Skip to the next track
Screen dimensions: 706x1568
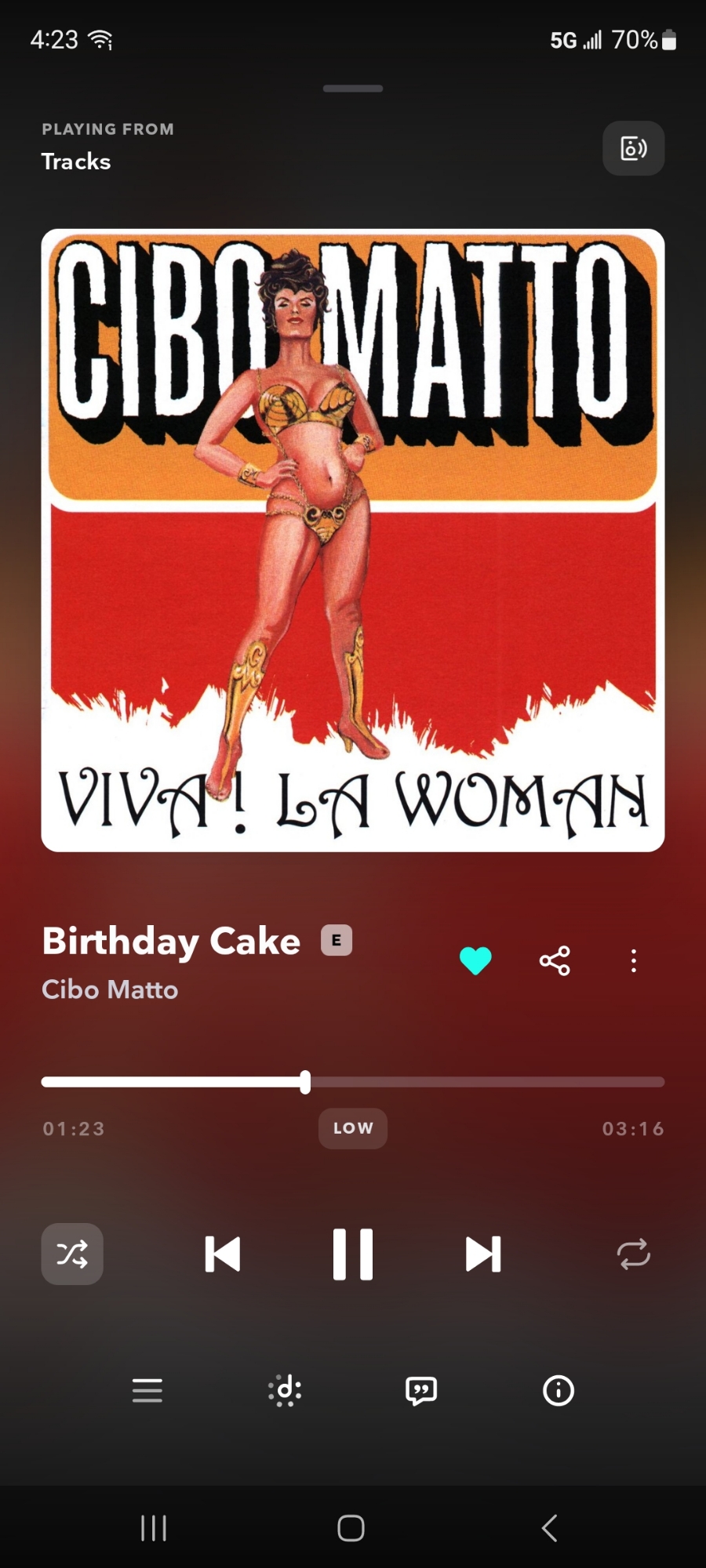click(x=482, y=1254)
